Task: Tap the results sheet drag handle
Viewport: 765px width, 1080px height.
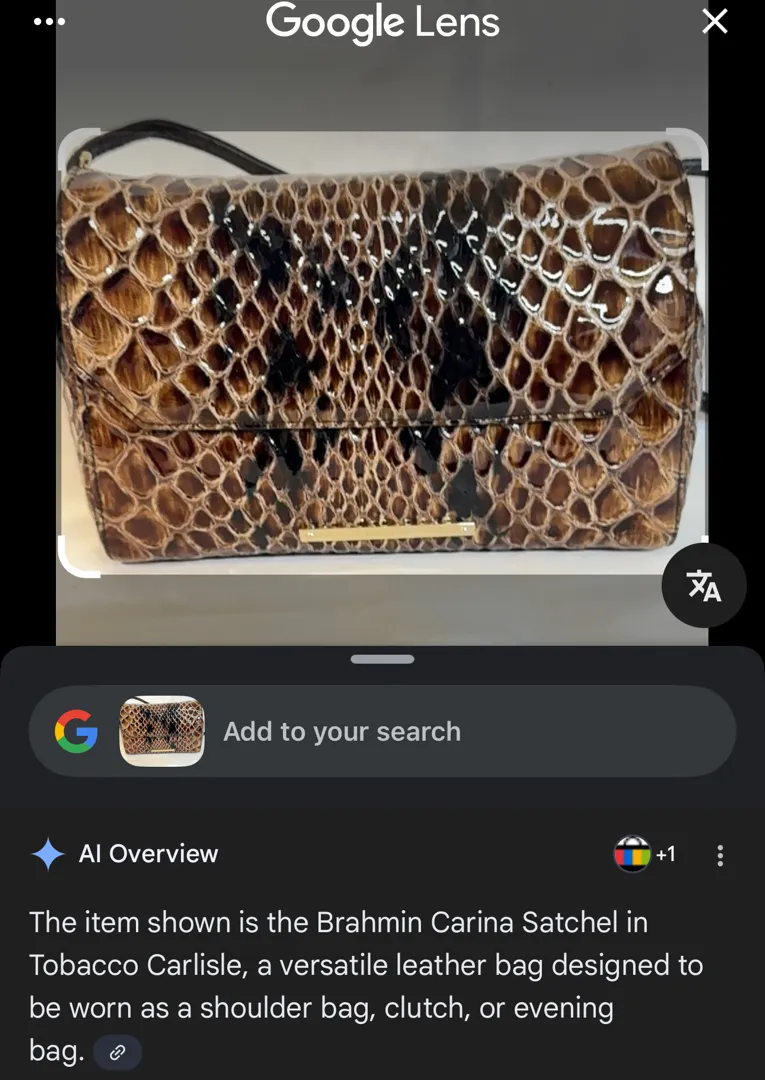Action: click(382, 659)
